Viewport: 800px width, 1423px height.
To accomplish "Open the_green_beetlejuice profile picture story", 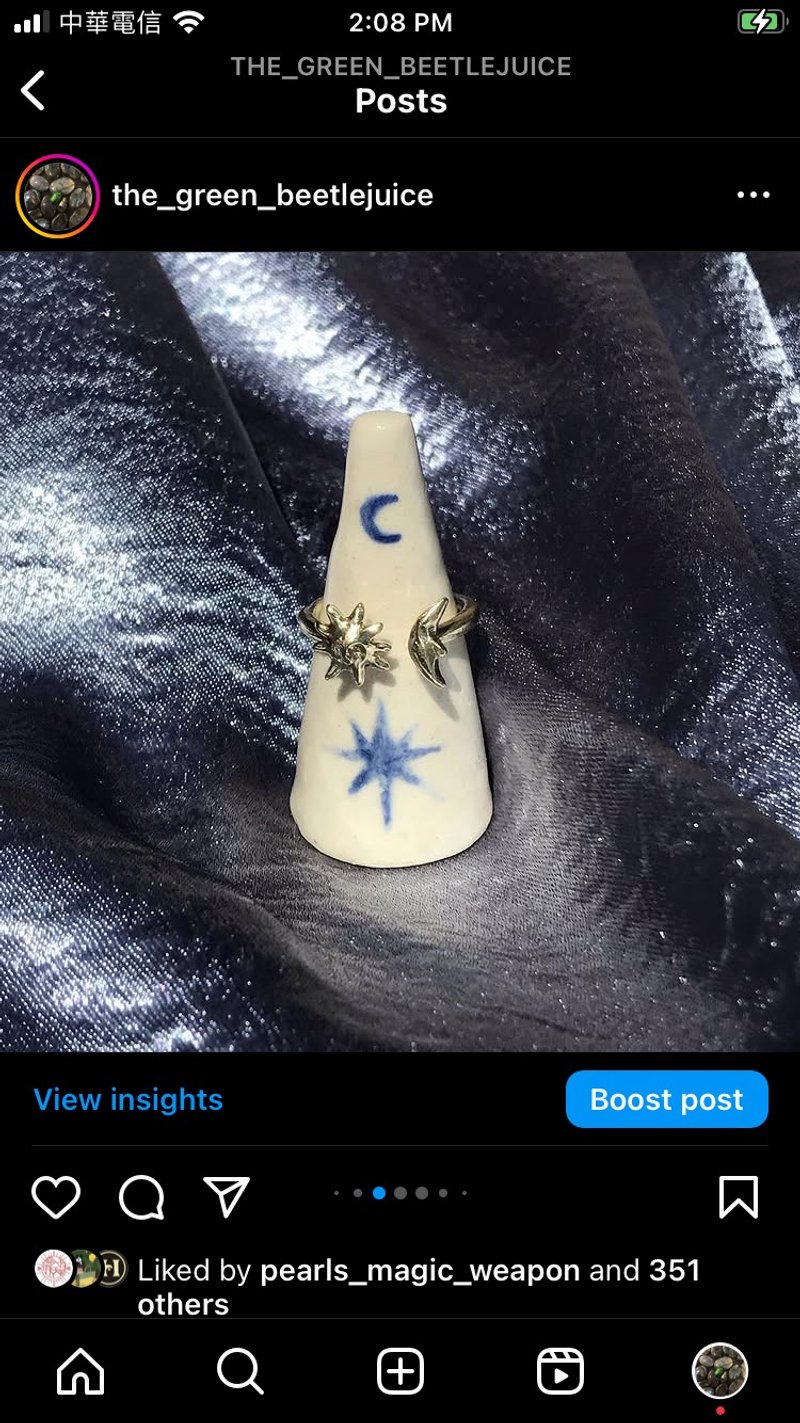I will [57, 196].
